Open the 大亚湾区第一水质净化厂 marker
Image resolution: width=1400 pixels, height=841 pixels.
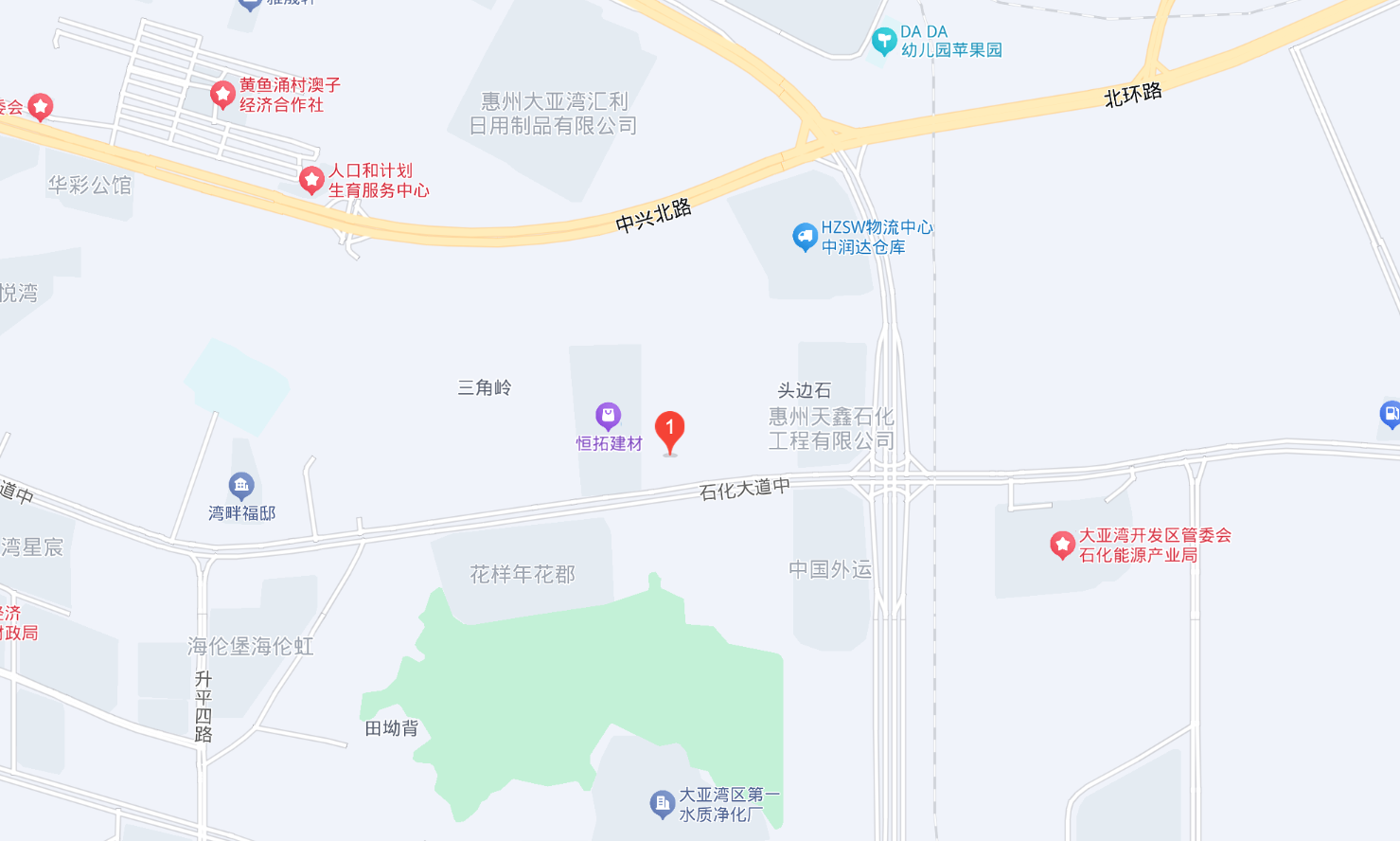click(x=662, y=803)
